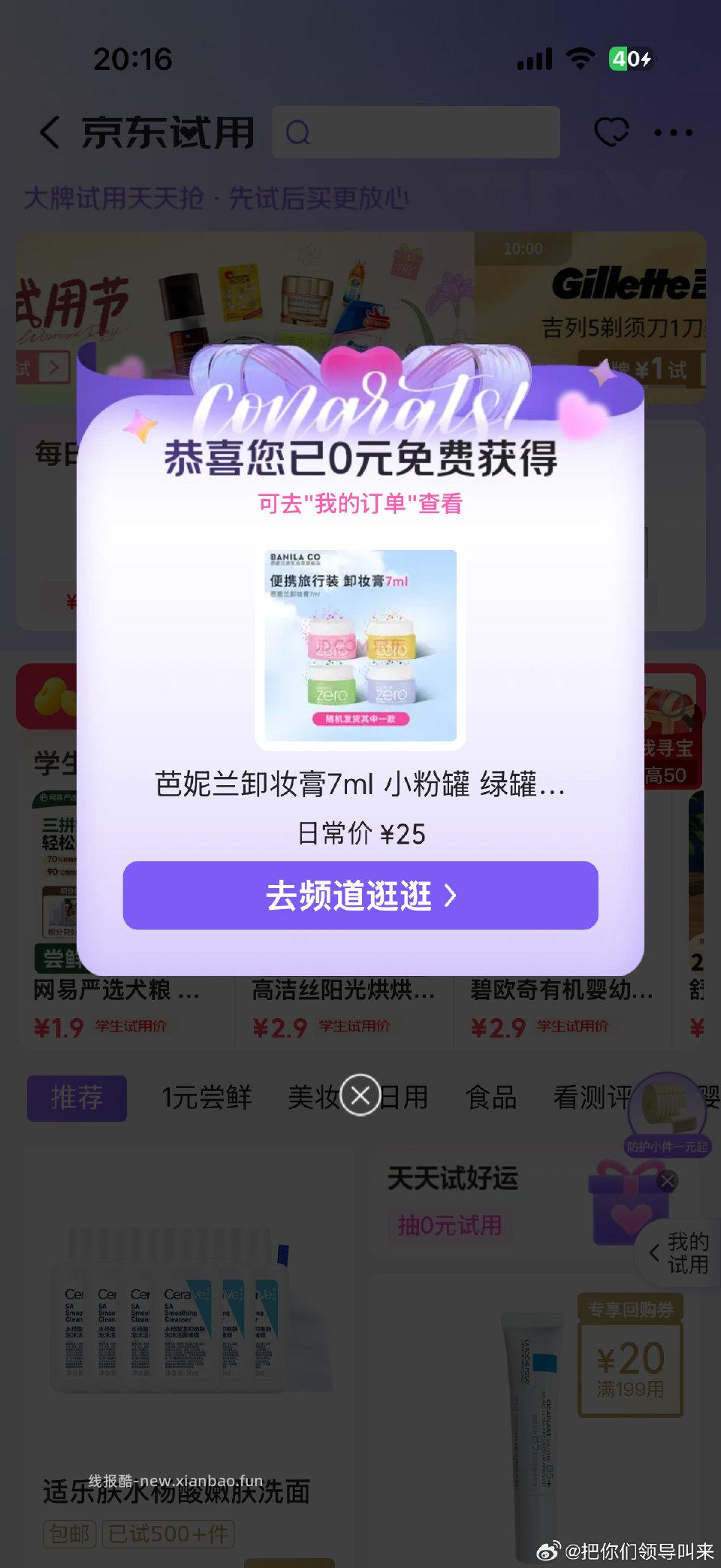
Task: Switch to the 美妆 tab
Action: 312,1098
